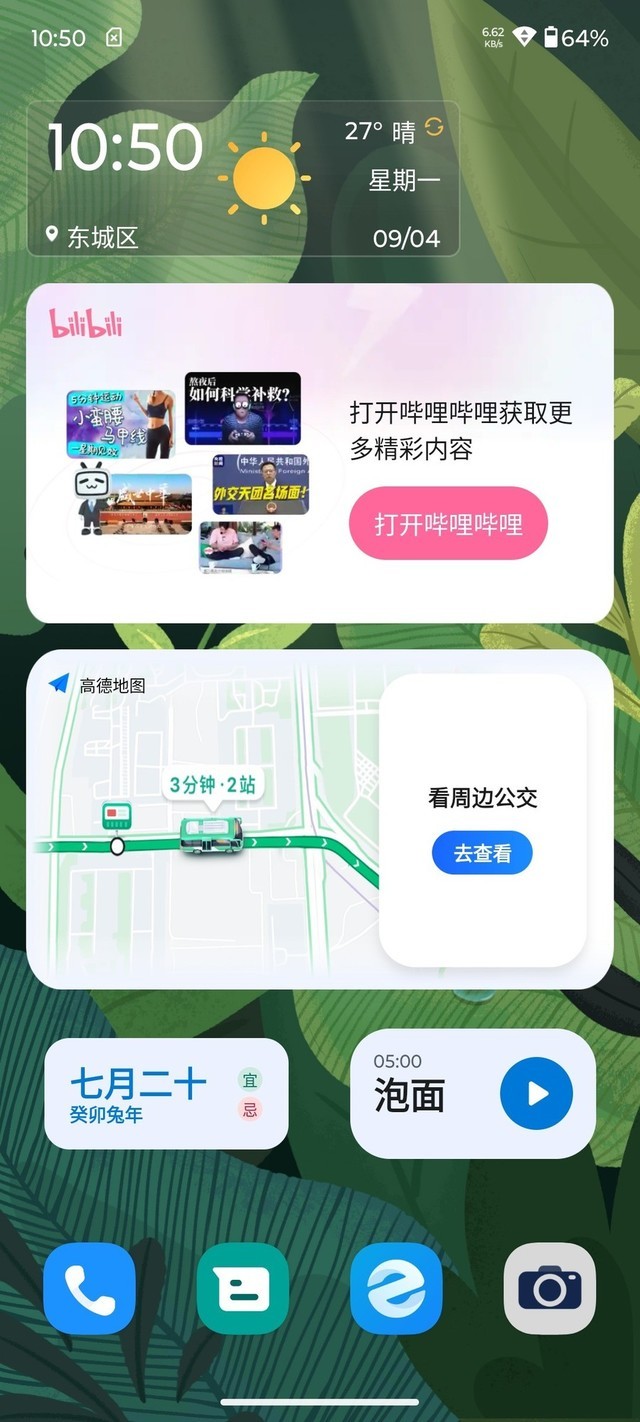Screen dimensions: 640x1422
Task: Launch the blue browser app
Action: pyautogui.click(x=396, y=1288)
